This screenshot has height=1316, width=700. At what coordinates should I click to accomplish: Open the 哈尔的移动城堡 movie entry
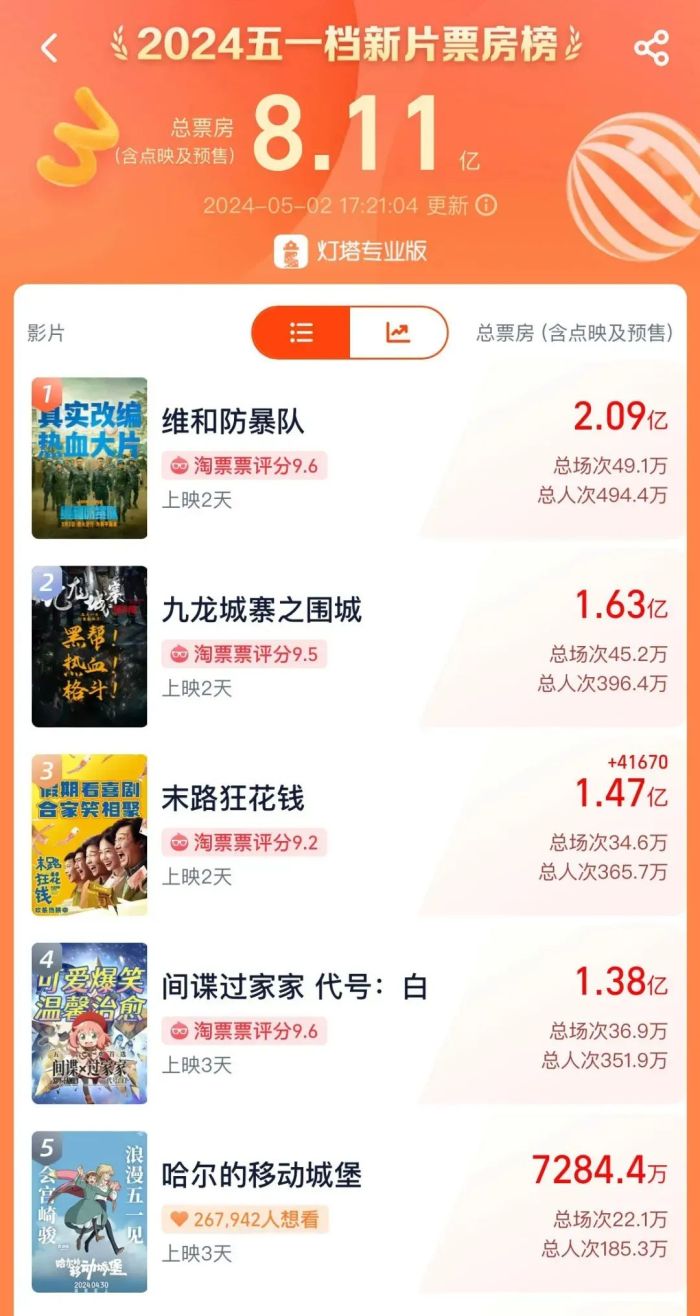click(x=262, y=1174)
